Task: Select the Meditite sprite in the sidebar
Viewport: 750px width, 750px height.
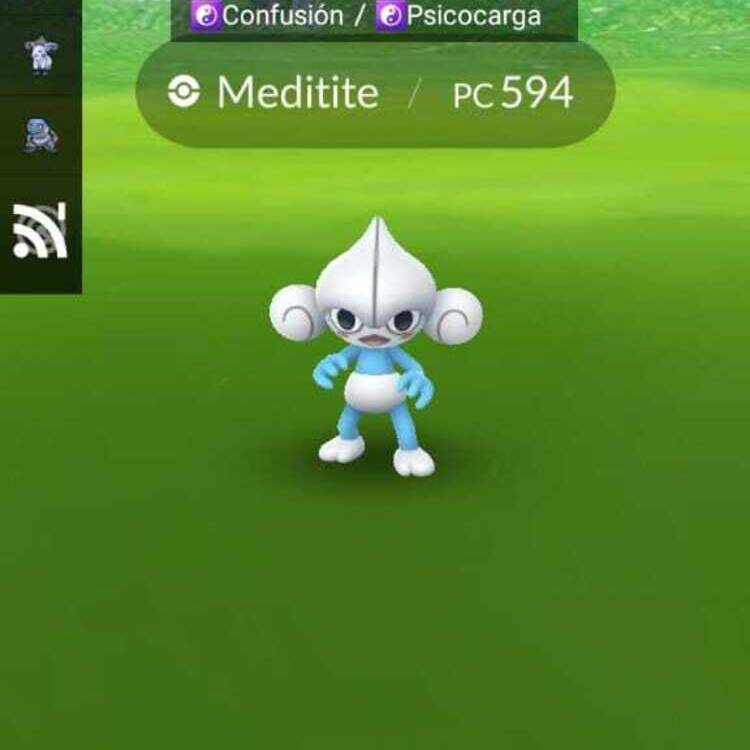Action: click(x=40, y=56)
